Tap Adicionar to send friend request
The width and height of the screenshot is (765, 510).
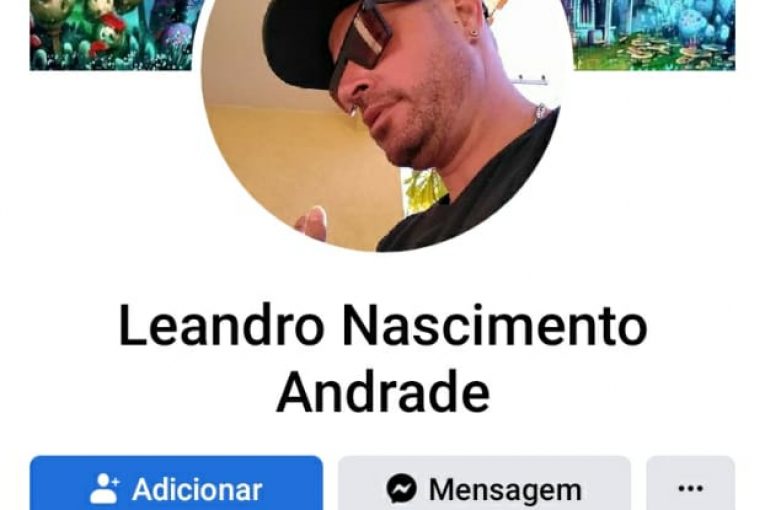coord(176,486)
